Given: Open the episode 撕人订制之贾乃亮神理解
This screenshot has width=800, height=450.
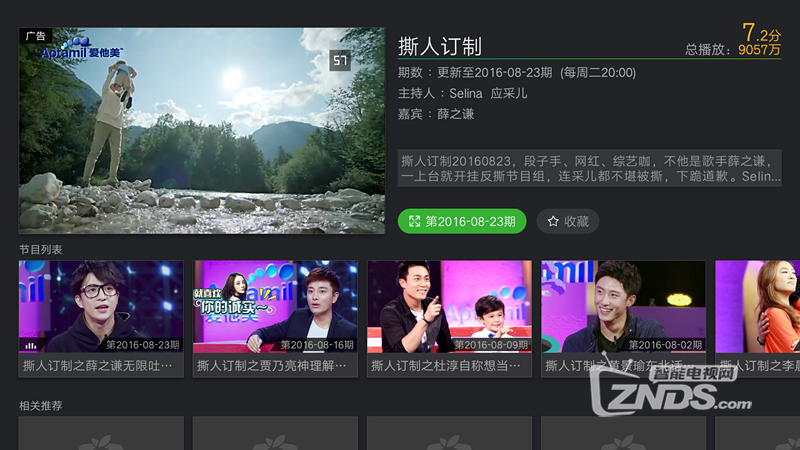Looking at the screenshot, I should pyautogui.click(x=275, y=318).
